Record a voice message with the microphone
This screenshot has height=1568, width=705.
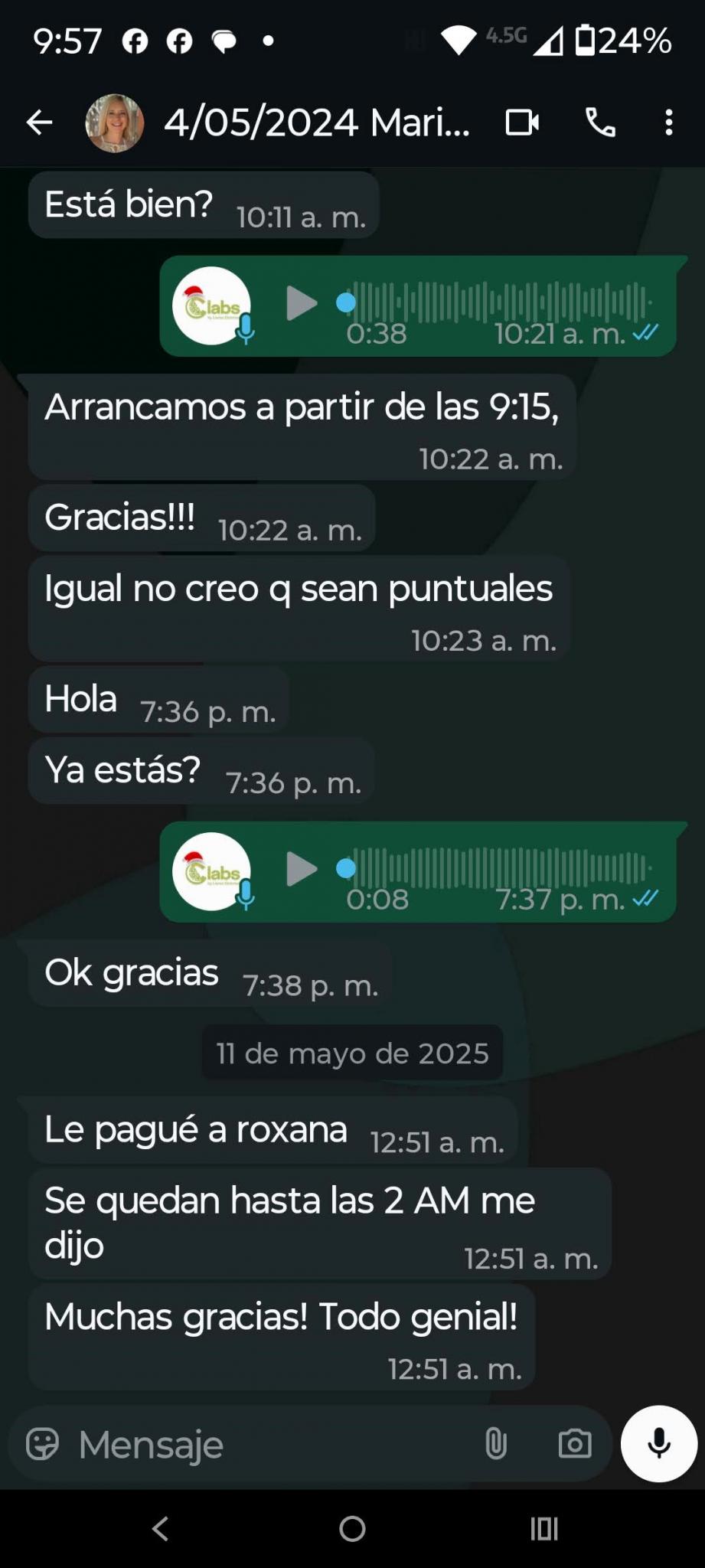[x=659, y=1444]
